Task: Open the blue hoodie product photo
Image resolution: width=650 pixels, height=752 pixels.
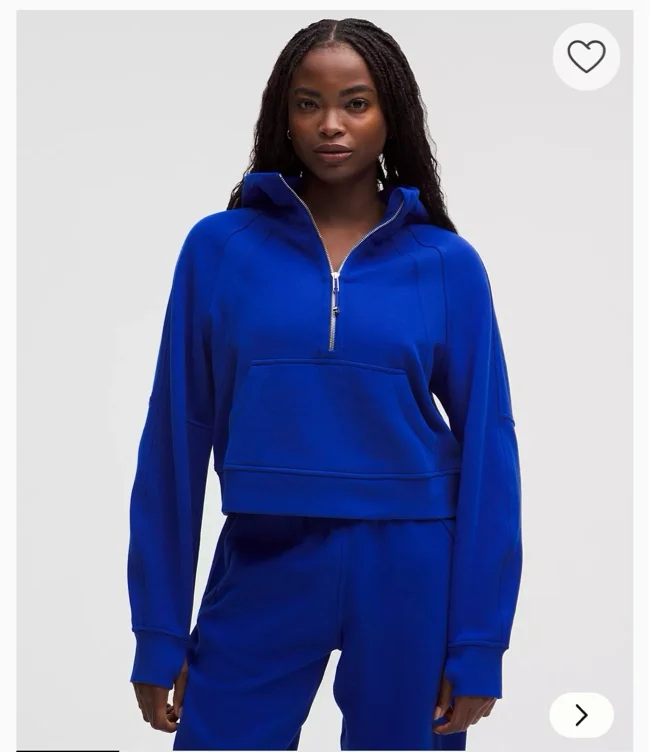Action: pos(325,380)
